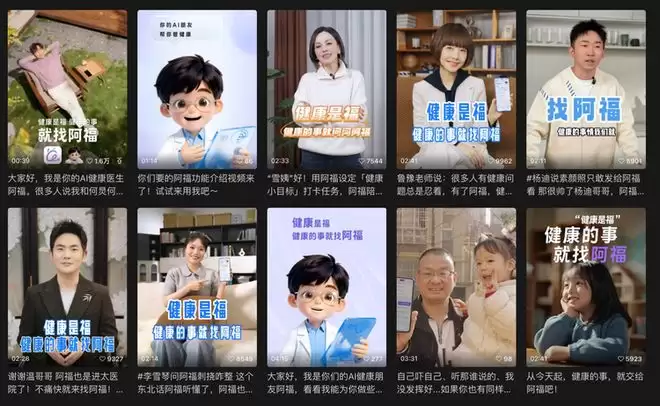Open the 谢谢温哥哥 video tile

point(67,286)
